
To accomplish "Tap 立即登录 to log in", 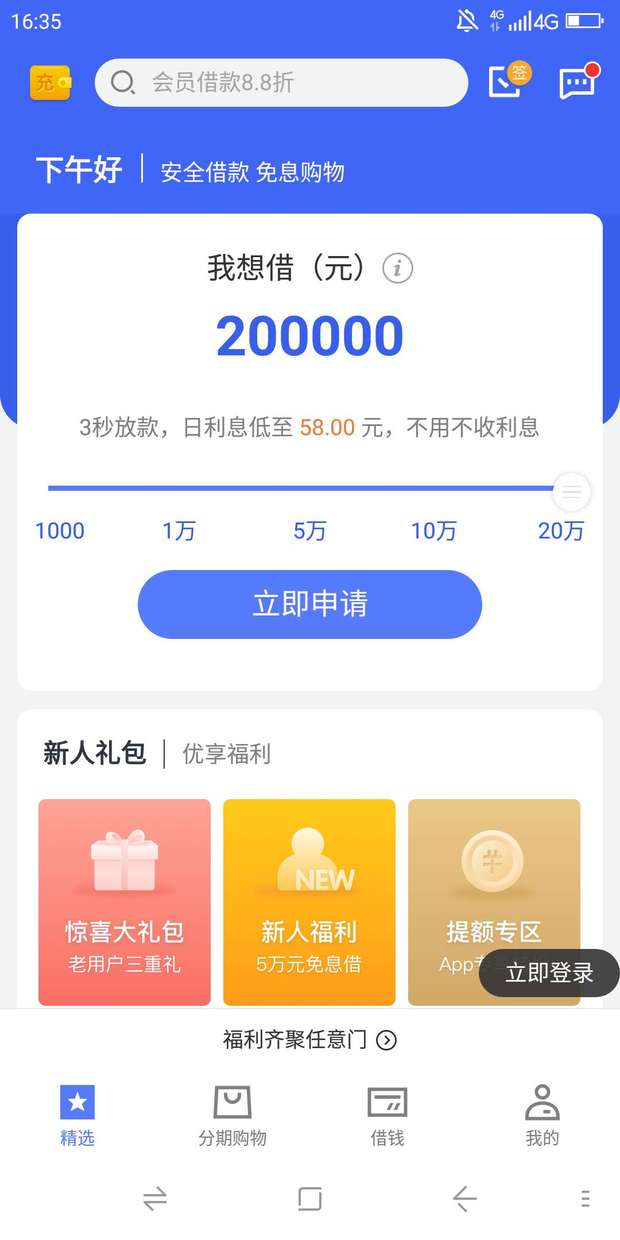I will (549, 972).
